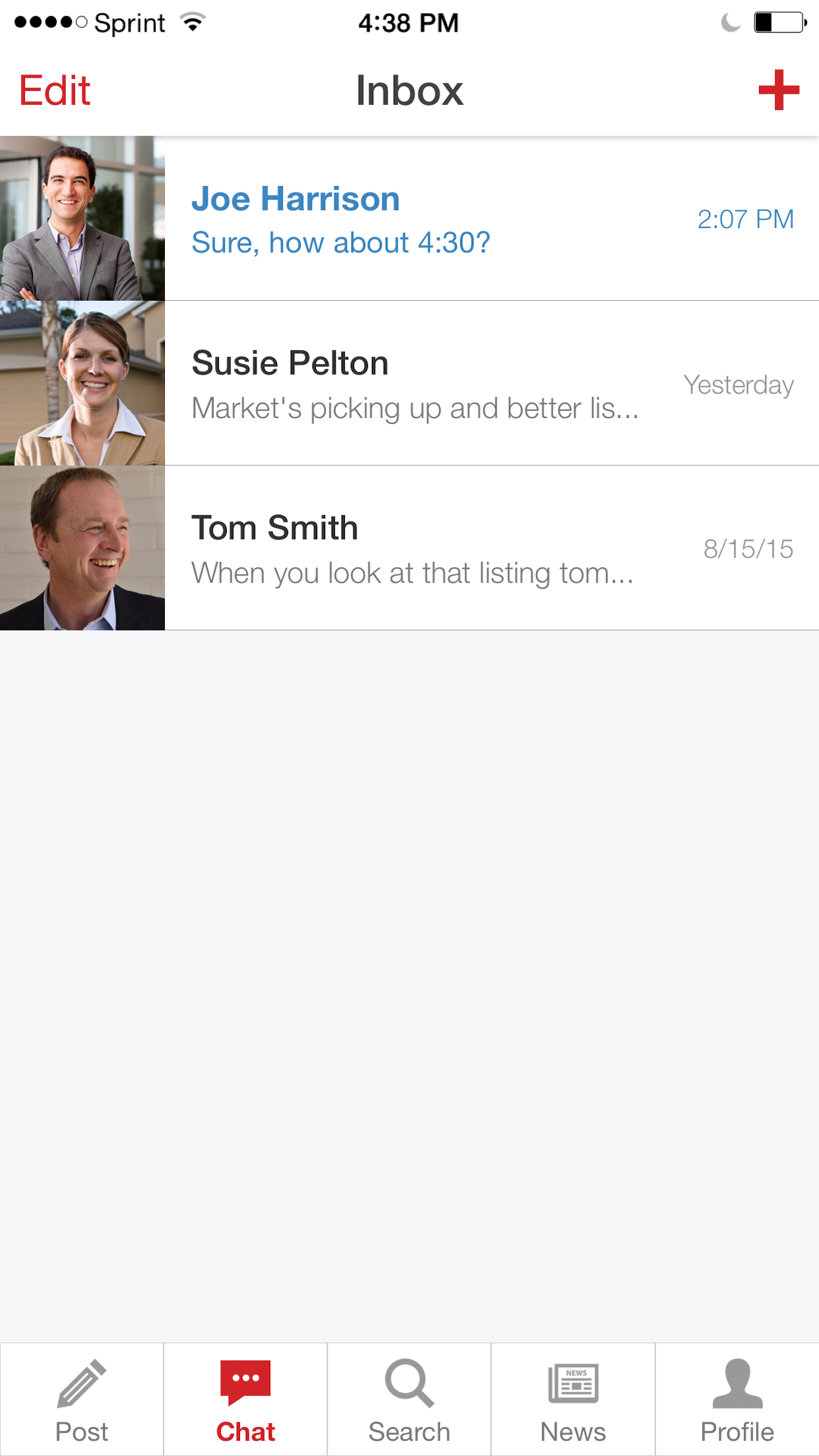Start a new message with the plus icon
Viewport: 819px width, 1456px height.
[x=778, y=90]
